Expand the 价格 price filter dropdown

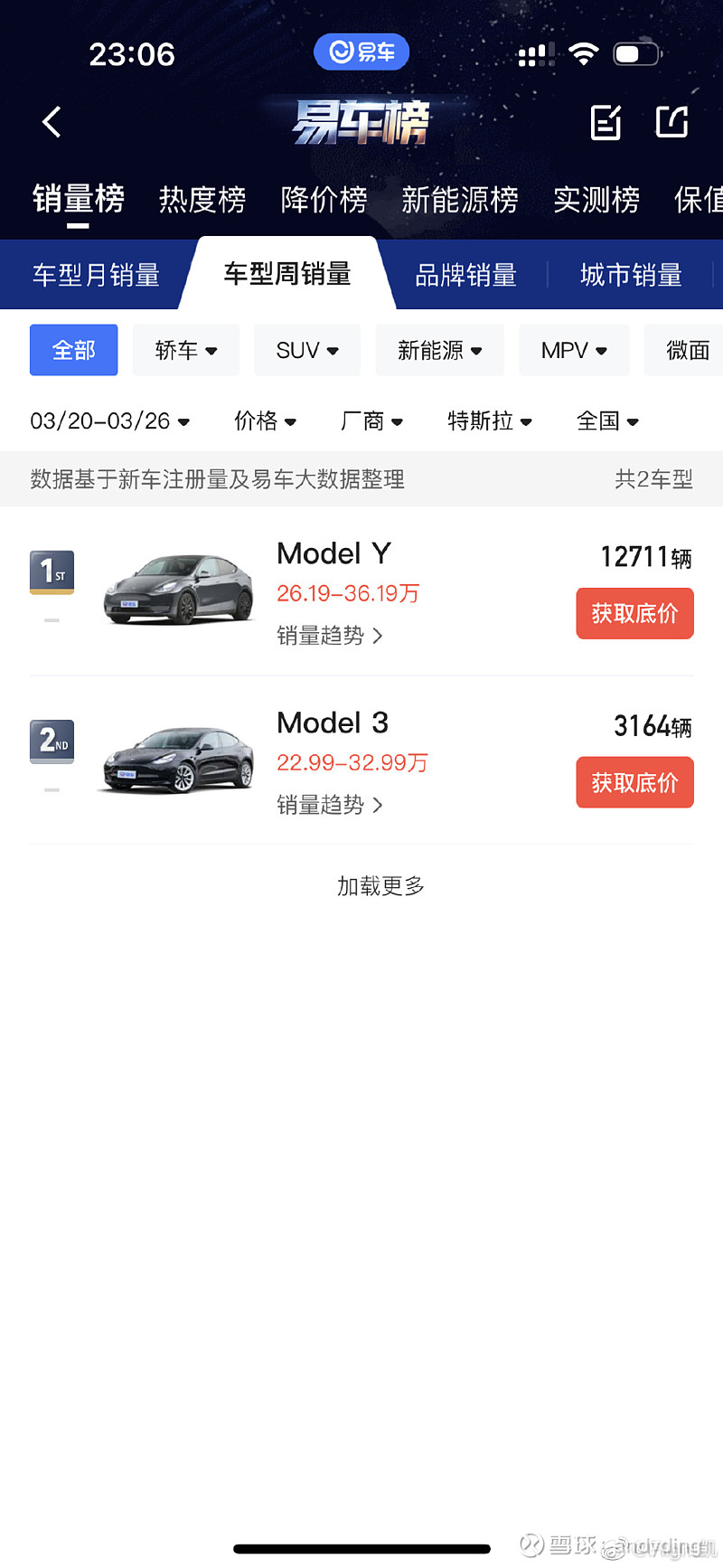[265, 420]
